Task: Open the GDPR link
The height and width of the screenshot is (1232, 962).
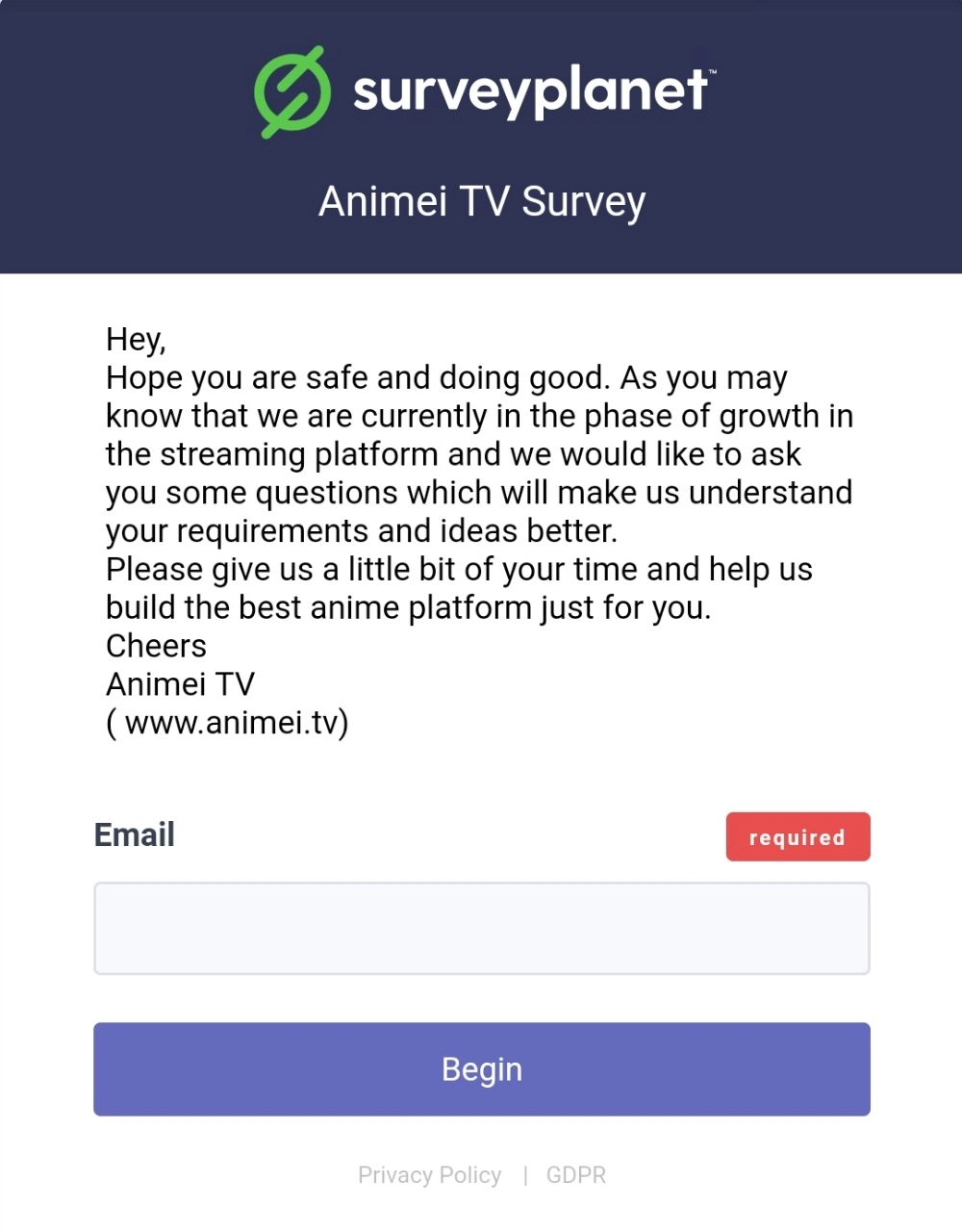Action: 575,1175
